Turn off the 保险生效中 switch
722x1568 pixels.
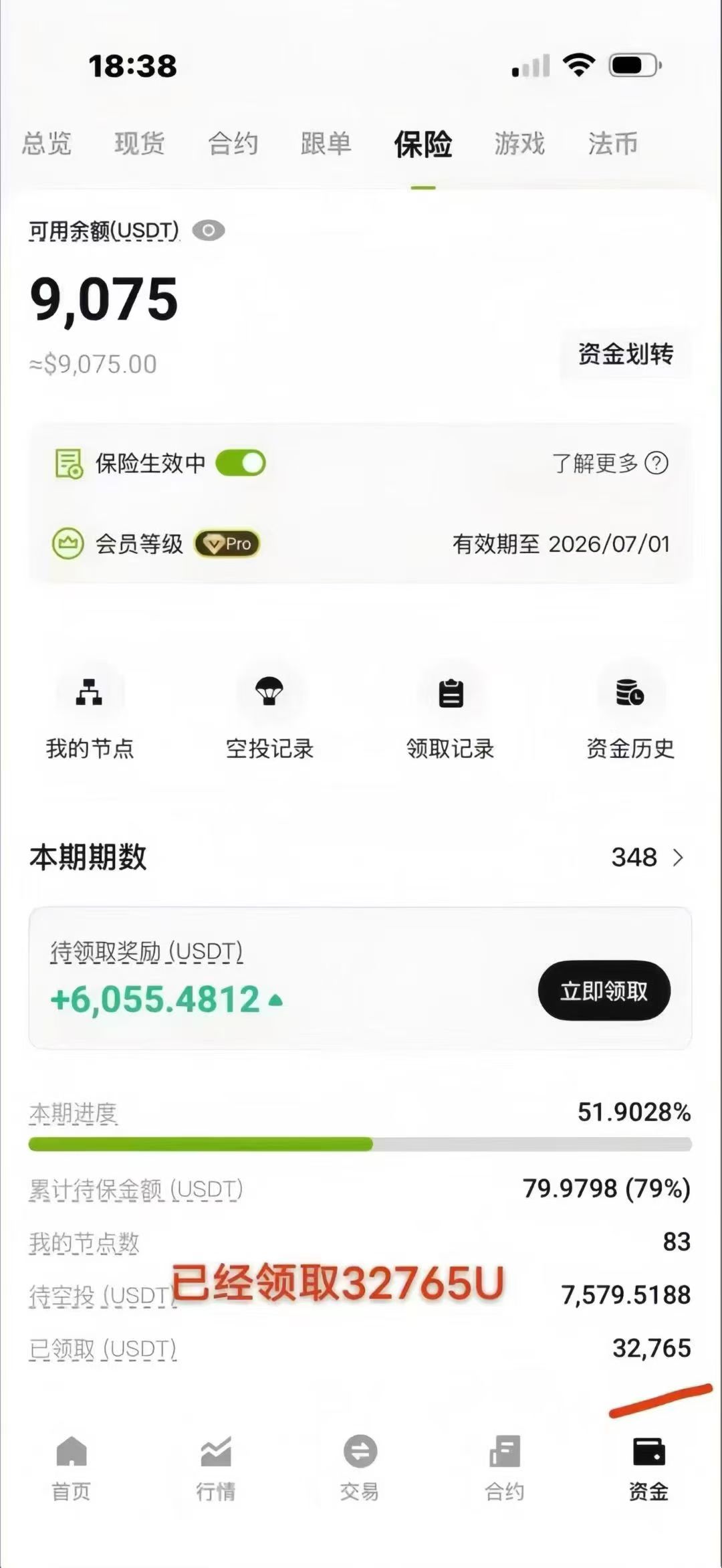[241, 463]
